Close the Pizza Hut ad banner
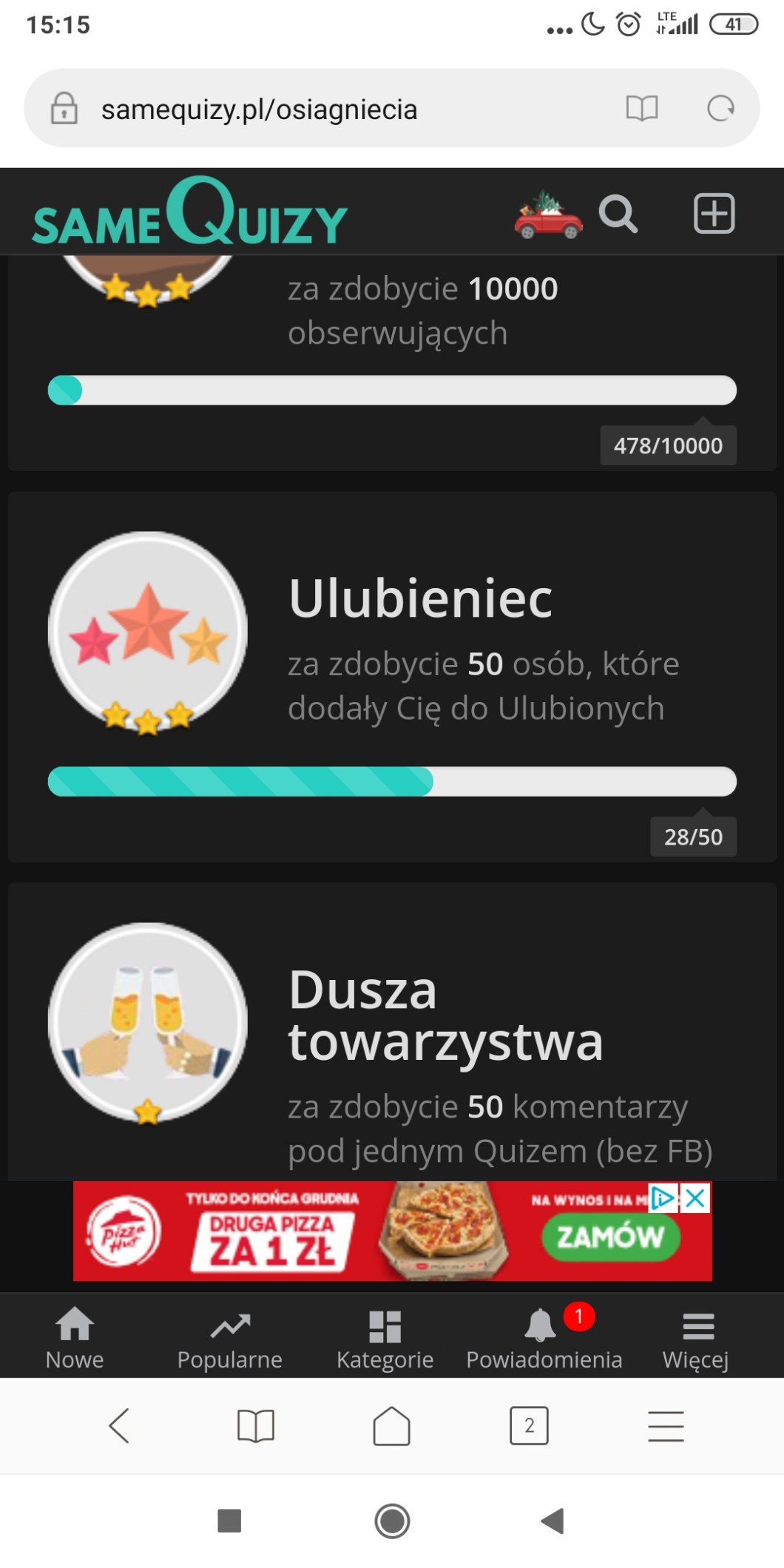Image resolution: width=784 pixels, height=1568 pixels. pos(695,1198)
